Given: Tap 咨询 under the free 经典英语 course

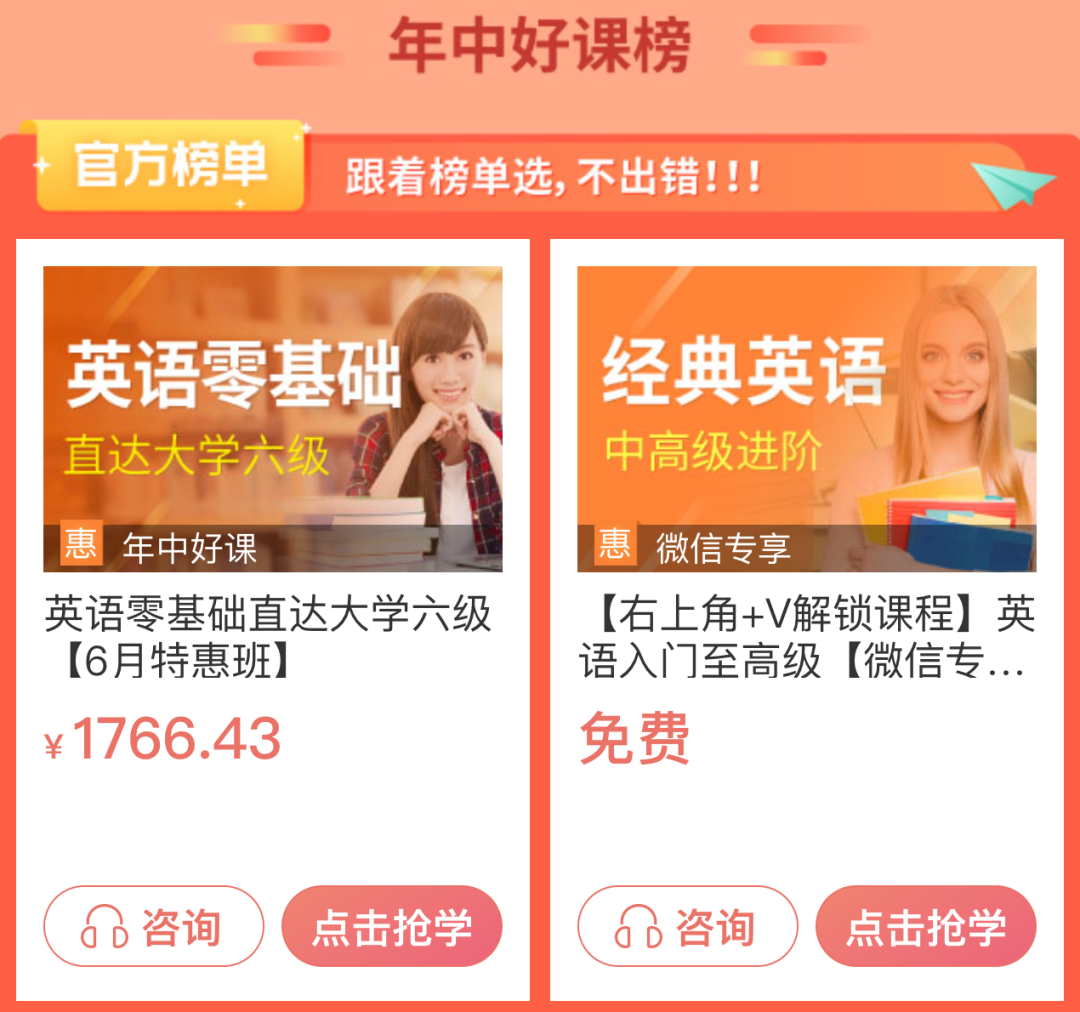Looking at the screenshot, I should [688, 927].
